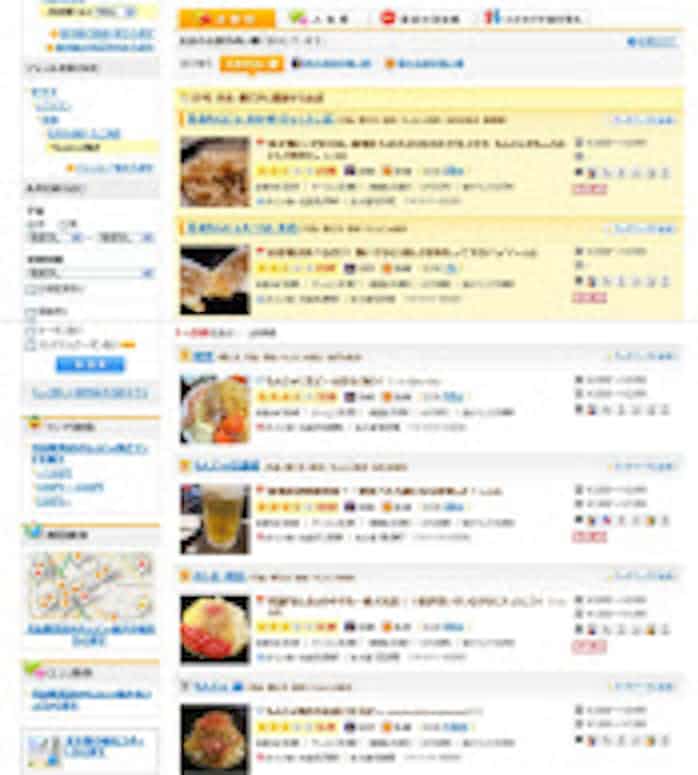Tick the first checkbox in the sidebar filters
Viewport: 698px width, 775px height.
31,288
